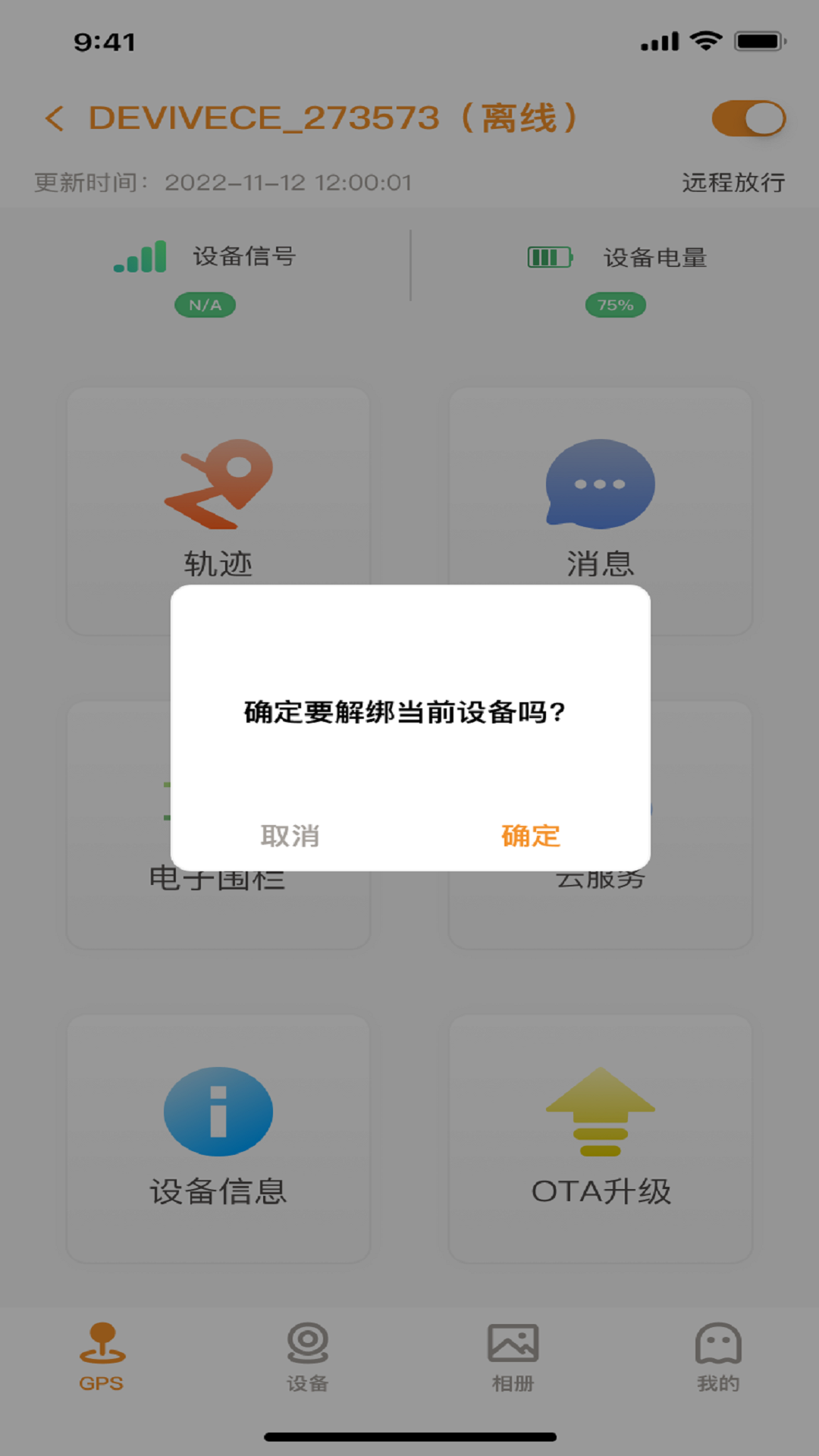The width and height of the screenshot is (819, 1456).
Task: Open the 设备信息 device info card
Action: (x=218, y=1137)
